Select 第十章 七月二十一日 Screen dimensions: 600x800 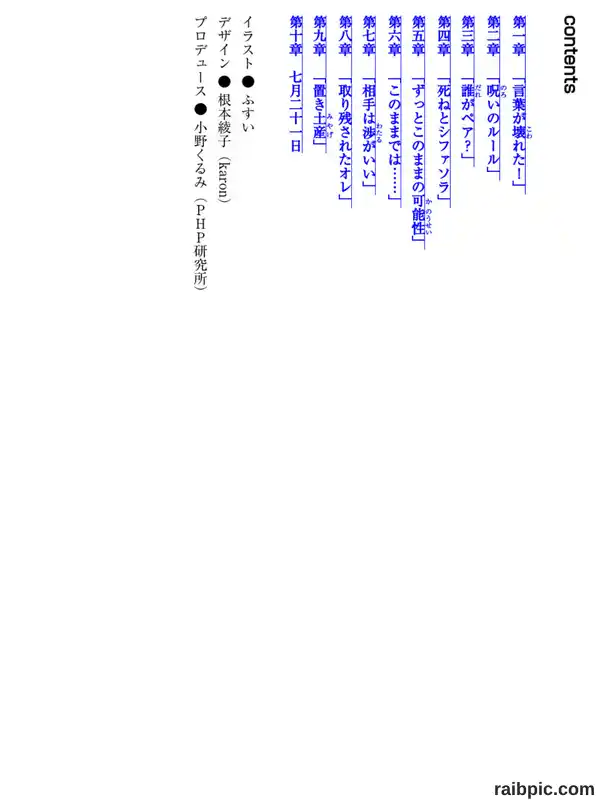tap(296, 84)
